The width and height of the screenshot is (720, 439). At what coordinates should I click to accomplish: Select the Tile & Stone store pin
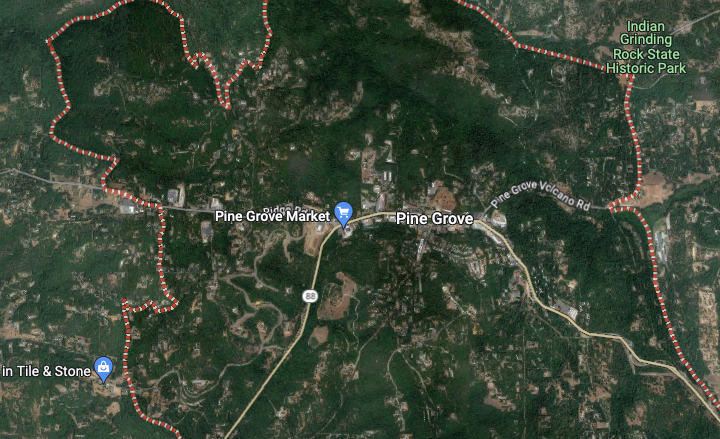coord(103,369)
